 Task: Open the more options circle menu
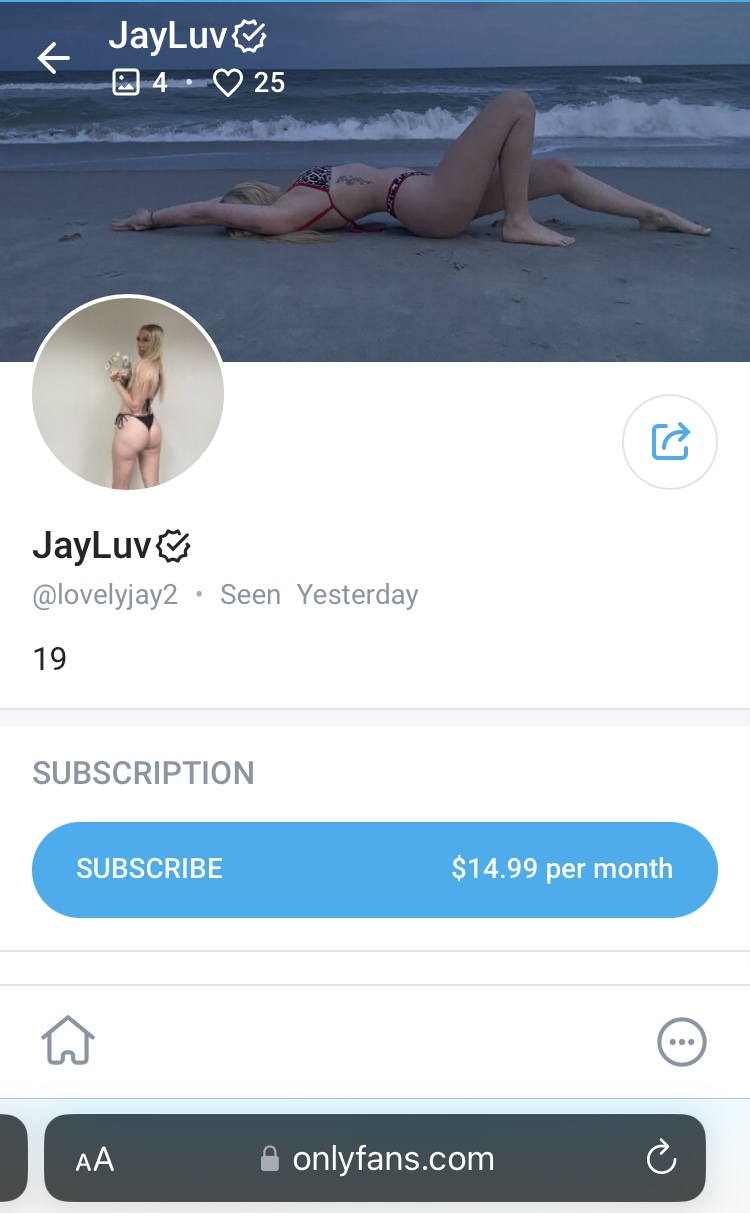pos(681,1042)
